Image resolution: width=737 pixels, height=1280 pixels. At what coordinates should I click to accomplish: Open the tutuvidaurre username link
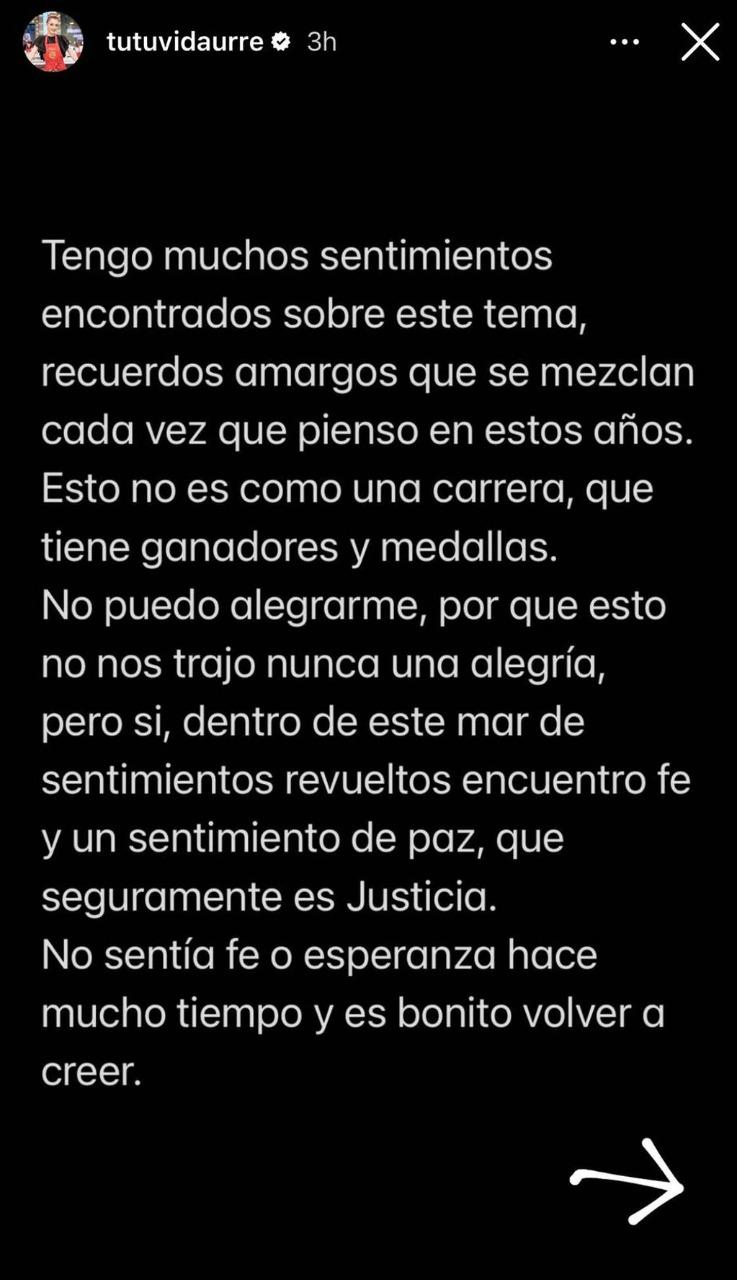[185, 42]
